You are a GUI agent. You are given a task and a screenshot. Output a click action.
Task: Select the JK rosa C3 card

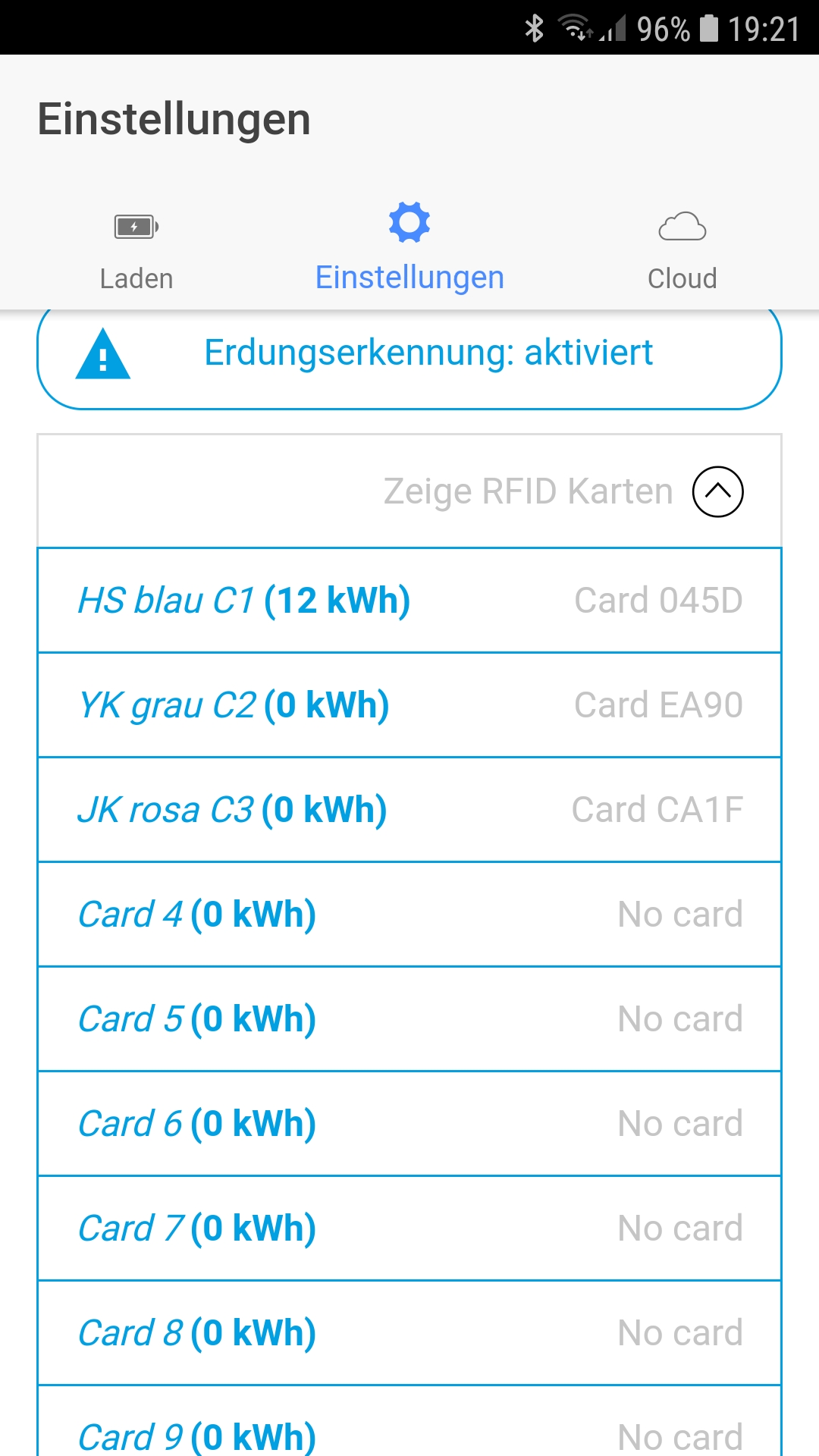[x=409, y=810]
